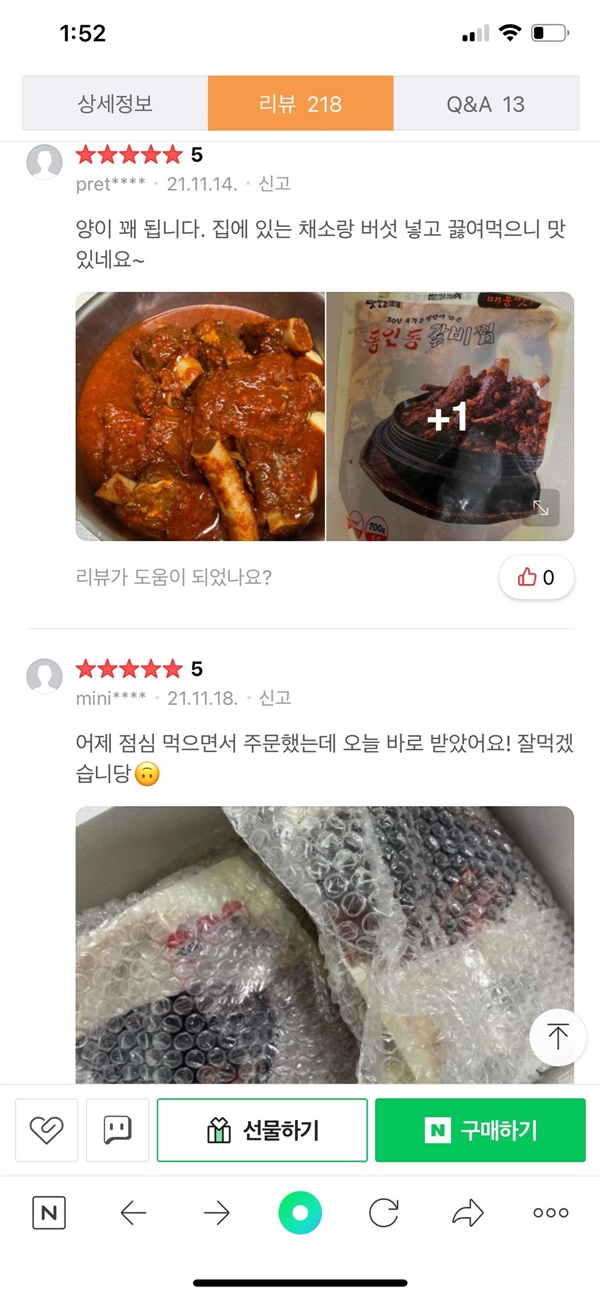
Task: Go back to the previous page
Action: tap(133, 1213)
